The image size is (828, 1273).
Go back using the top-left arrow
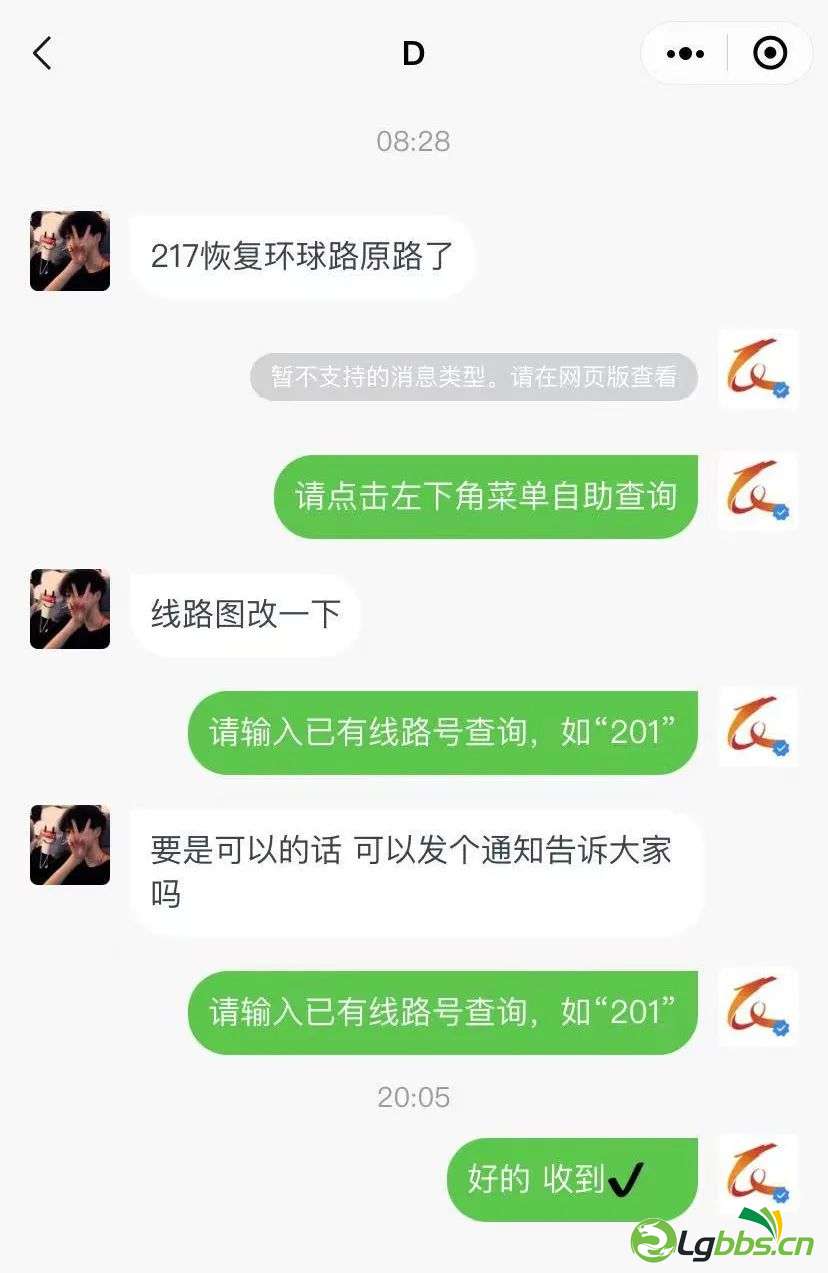pyautogui.click(x=42, y=53)
